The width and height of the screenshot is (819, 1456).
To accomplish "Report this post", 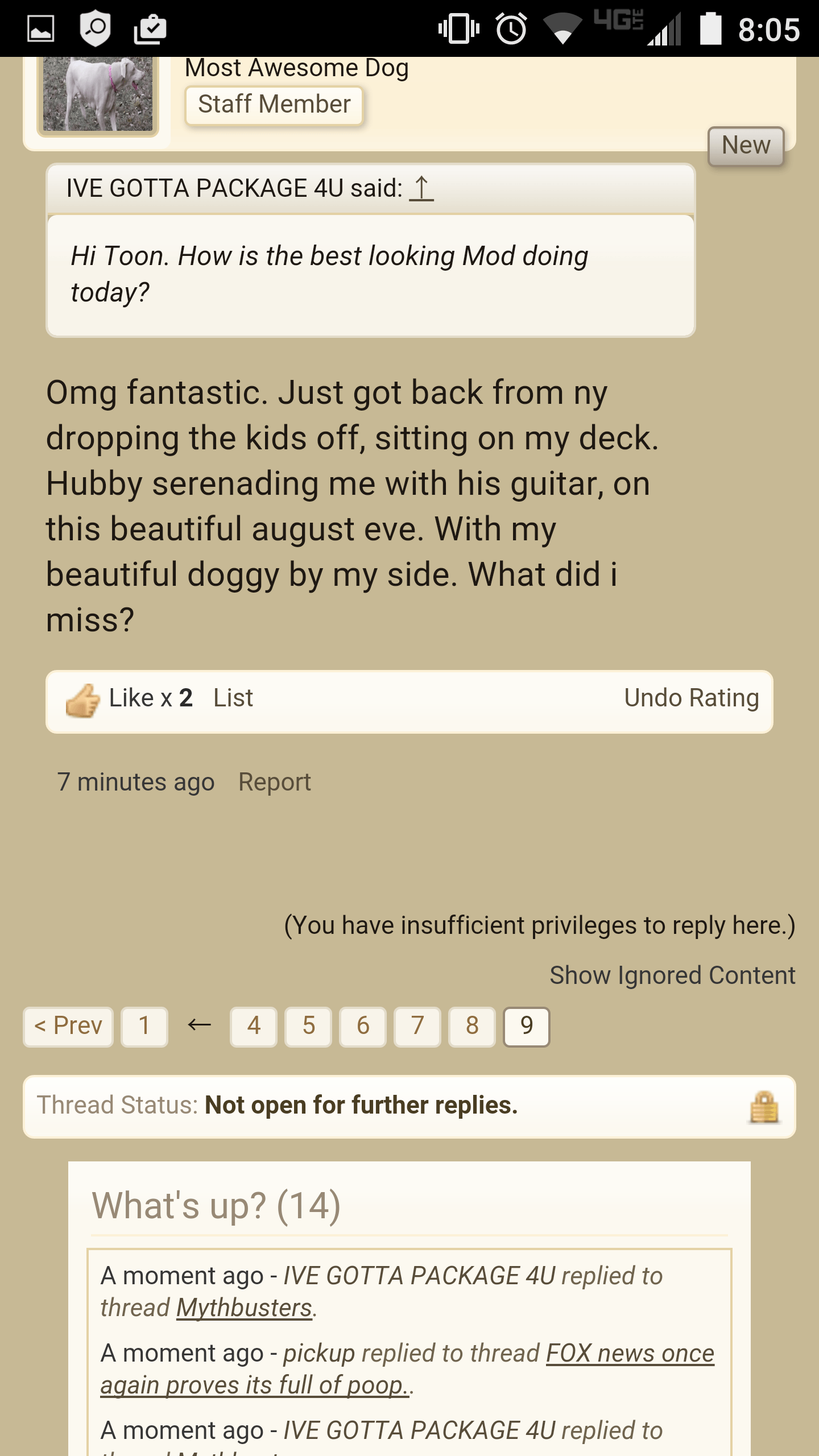I will tap(275, 782).
